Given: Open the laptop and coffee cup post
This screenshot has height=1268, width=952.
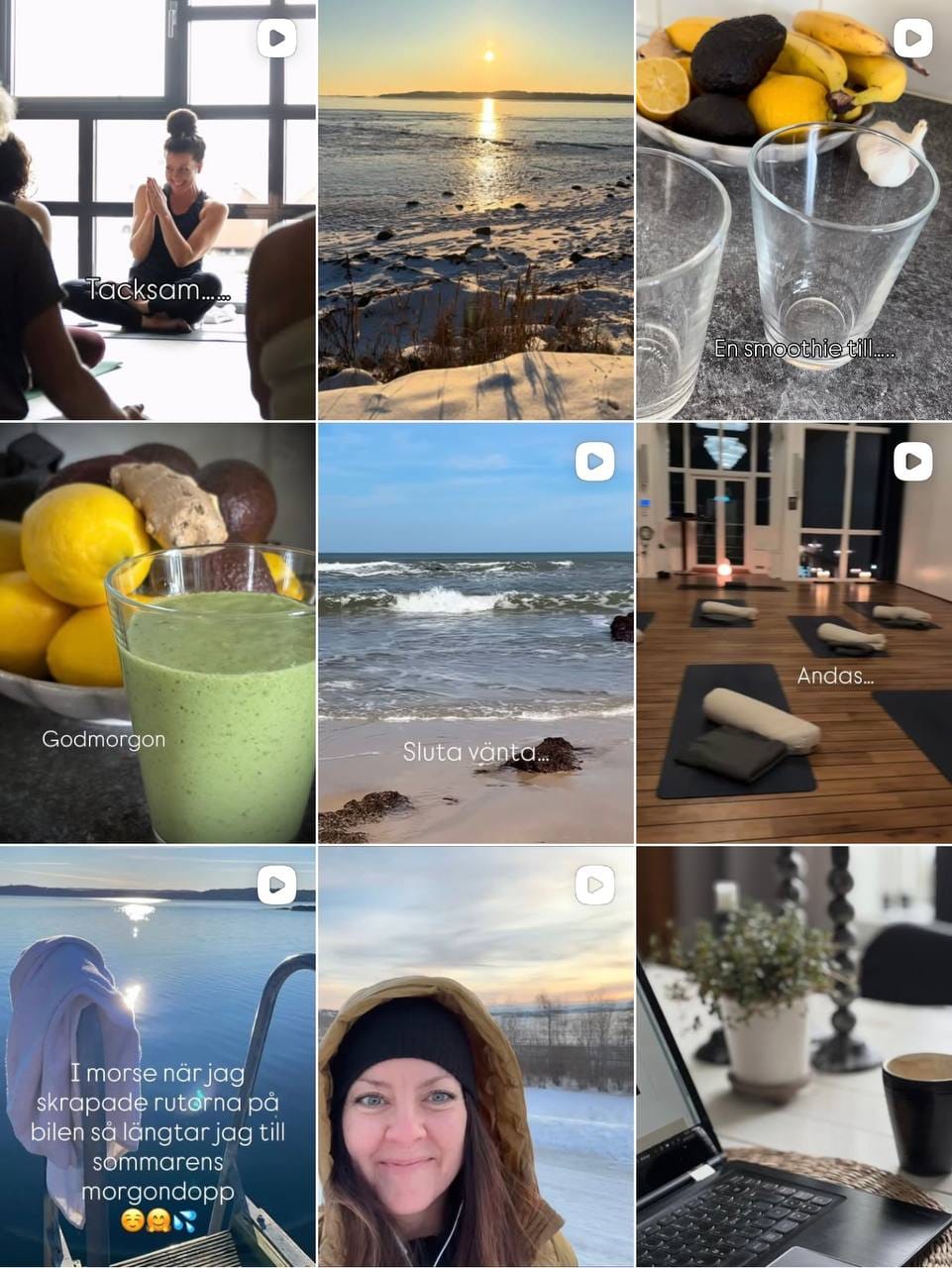Looking at the screenshot, I should (x=793, y=1056).
